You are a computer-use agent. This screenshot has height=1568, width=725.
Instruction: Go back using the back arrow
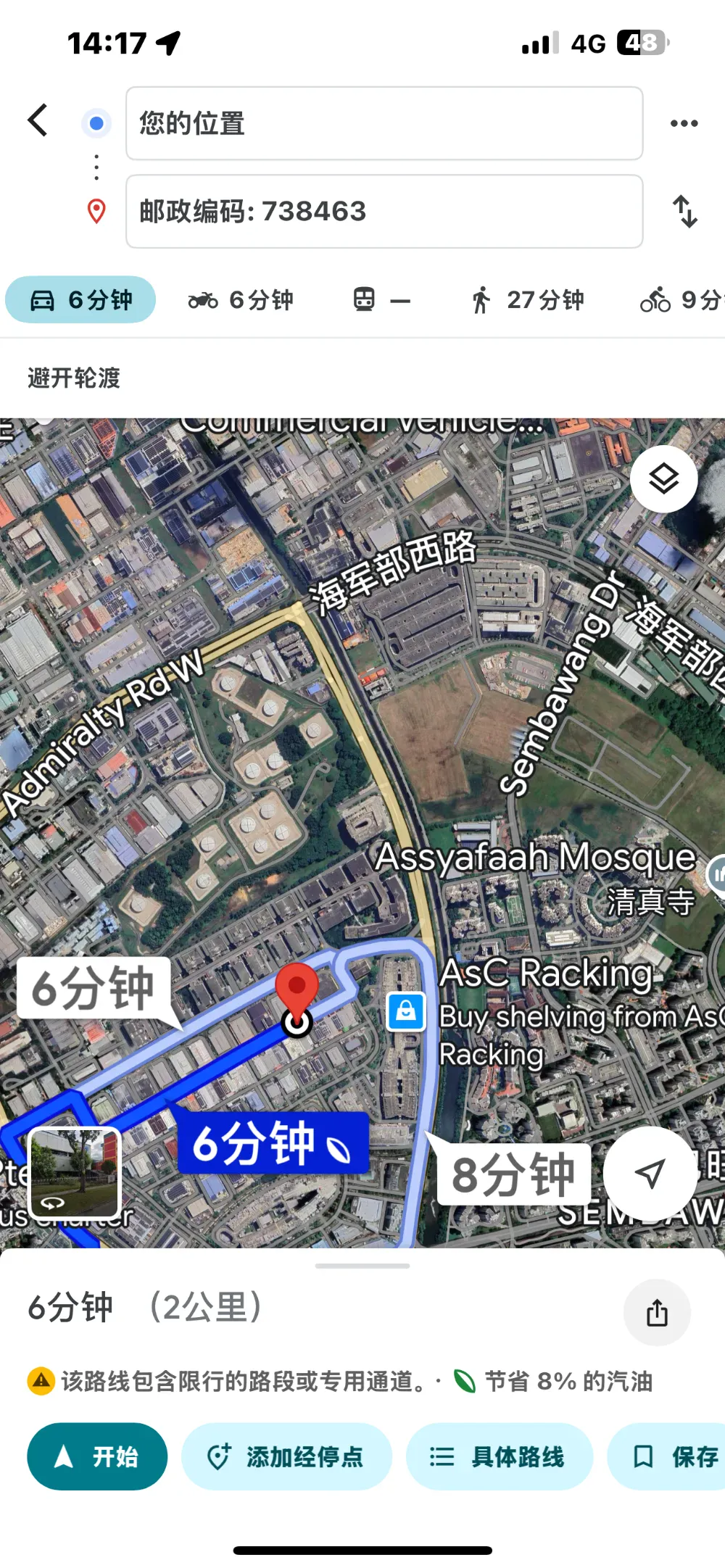(x=38, y=120)
